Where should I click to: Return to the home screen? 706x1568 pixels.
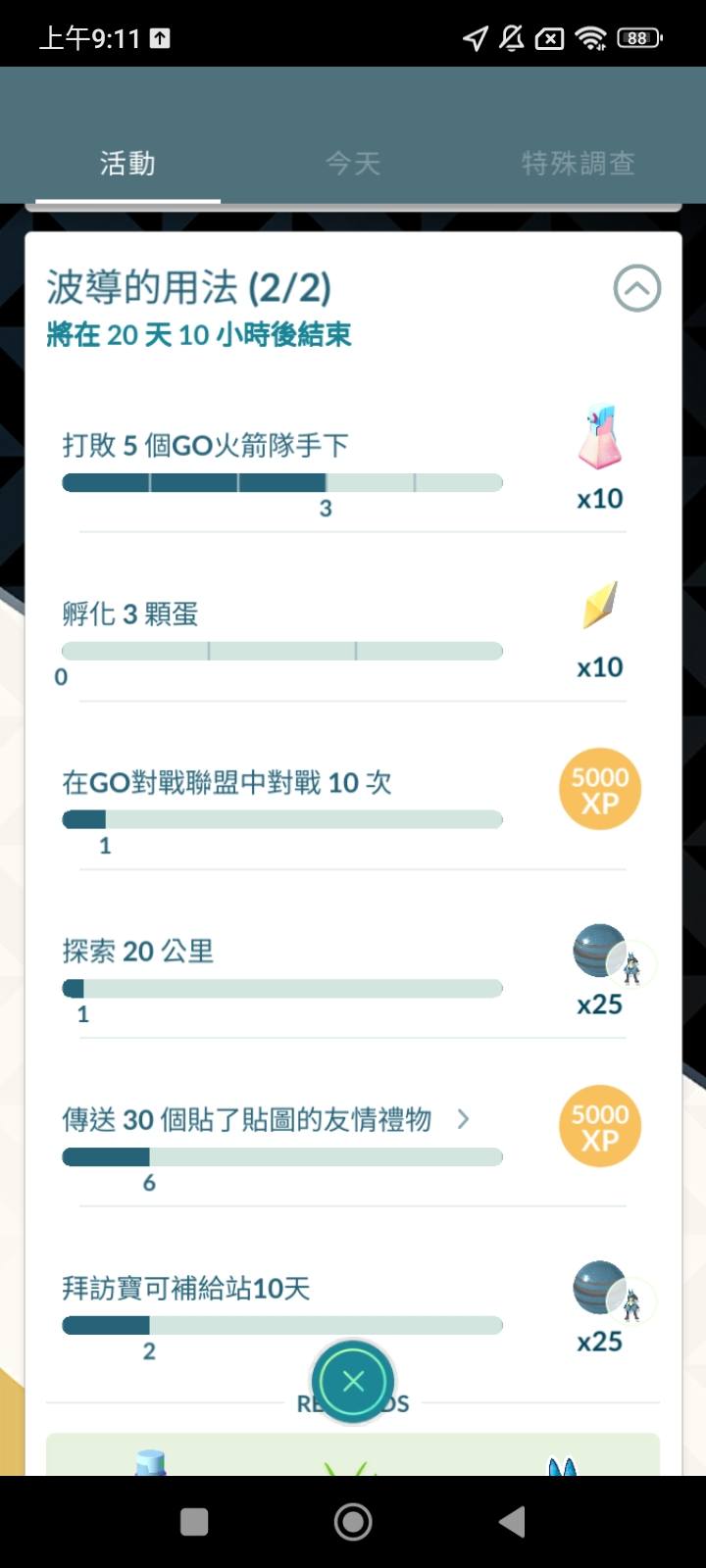tap(353, 1521)
